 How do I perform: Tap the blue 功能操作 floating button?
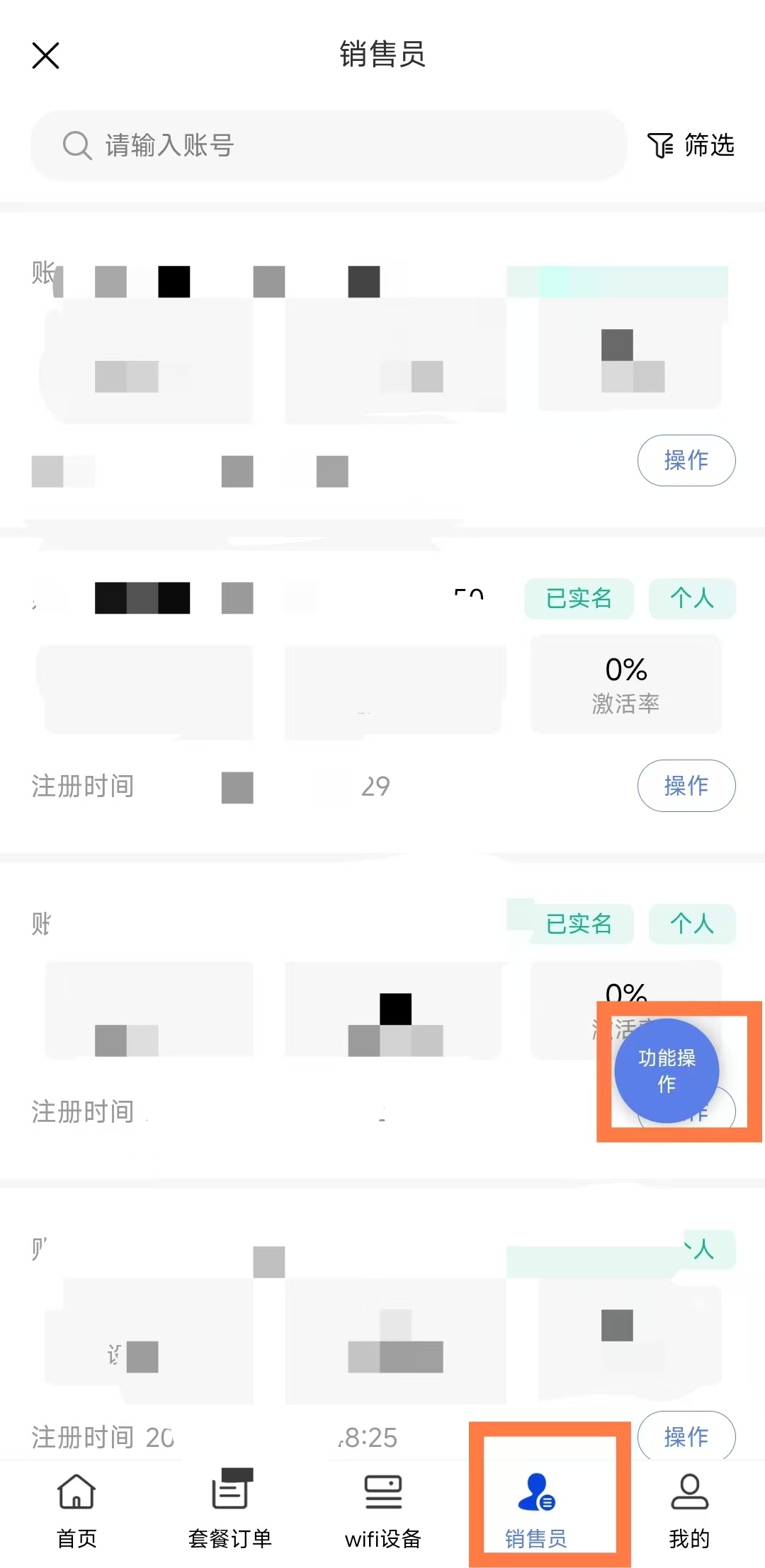click(x=667, y=1070)
